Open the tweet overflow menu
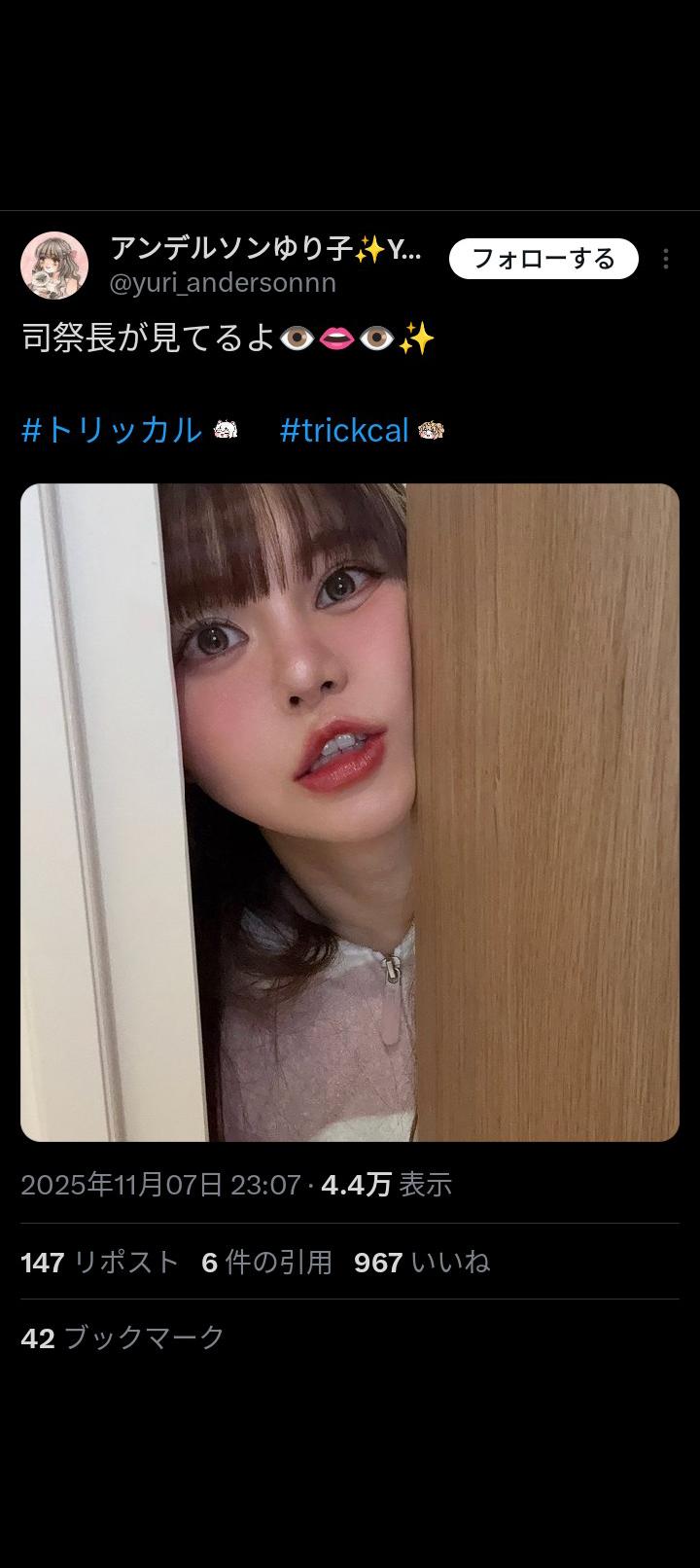This screenshot has height=1568, width=700. click(x=666, y=259)
